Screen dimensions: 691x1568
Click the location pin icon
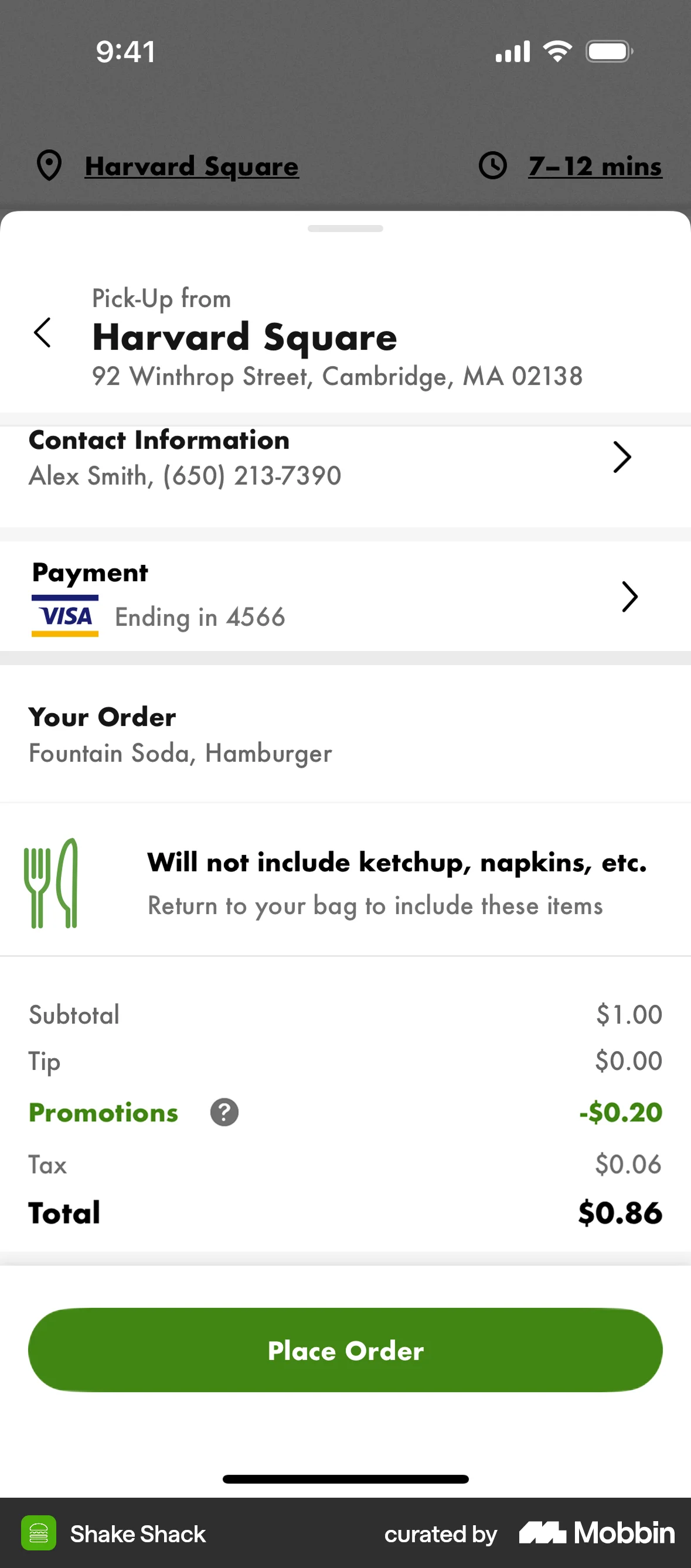coord(49,166)
